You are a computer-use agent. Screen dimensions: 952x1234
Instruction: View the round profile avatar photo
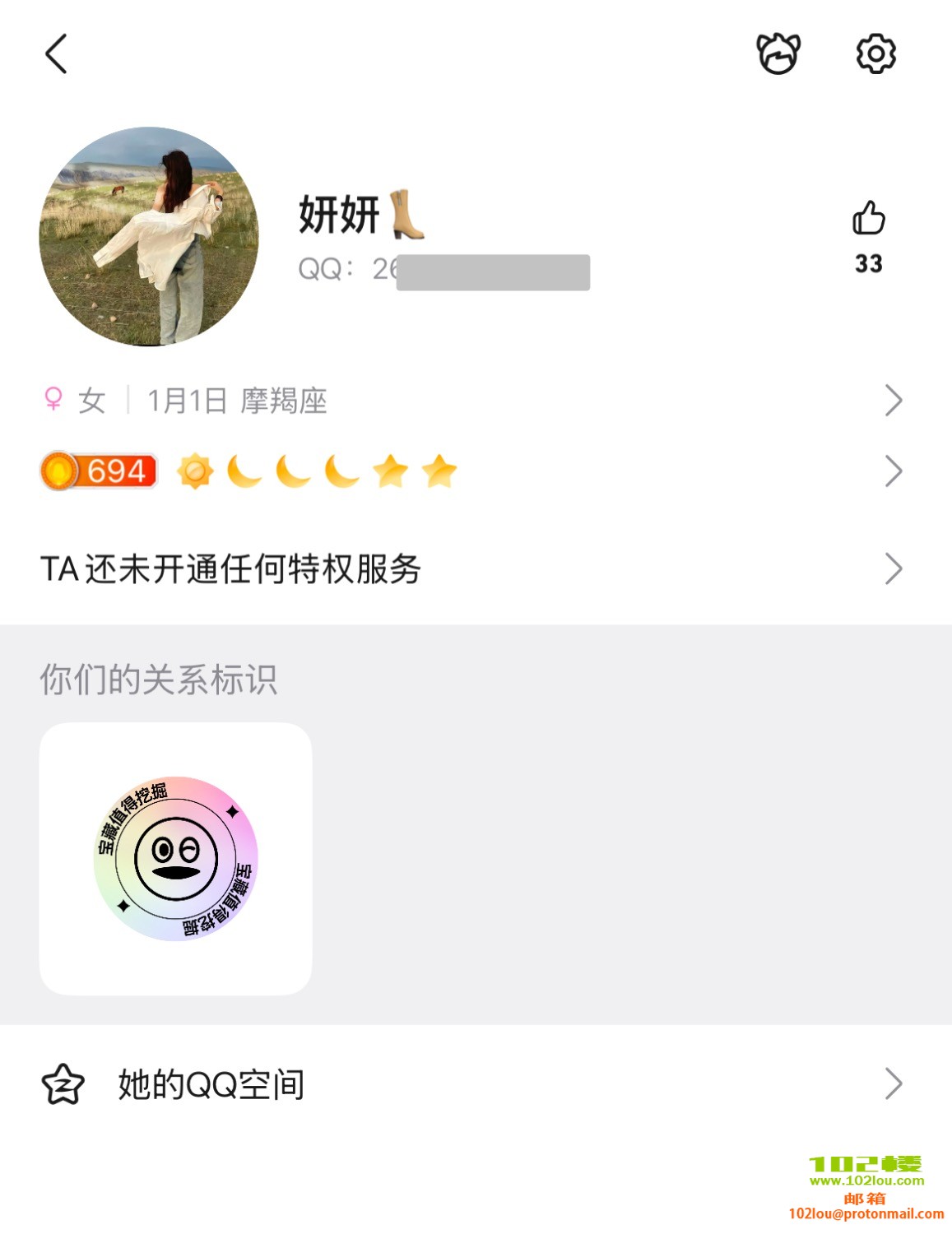(149, 236)
